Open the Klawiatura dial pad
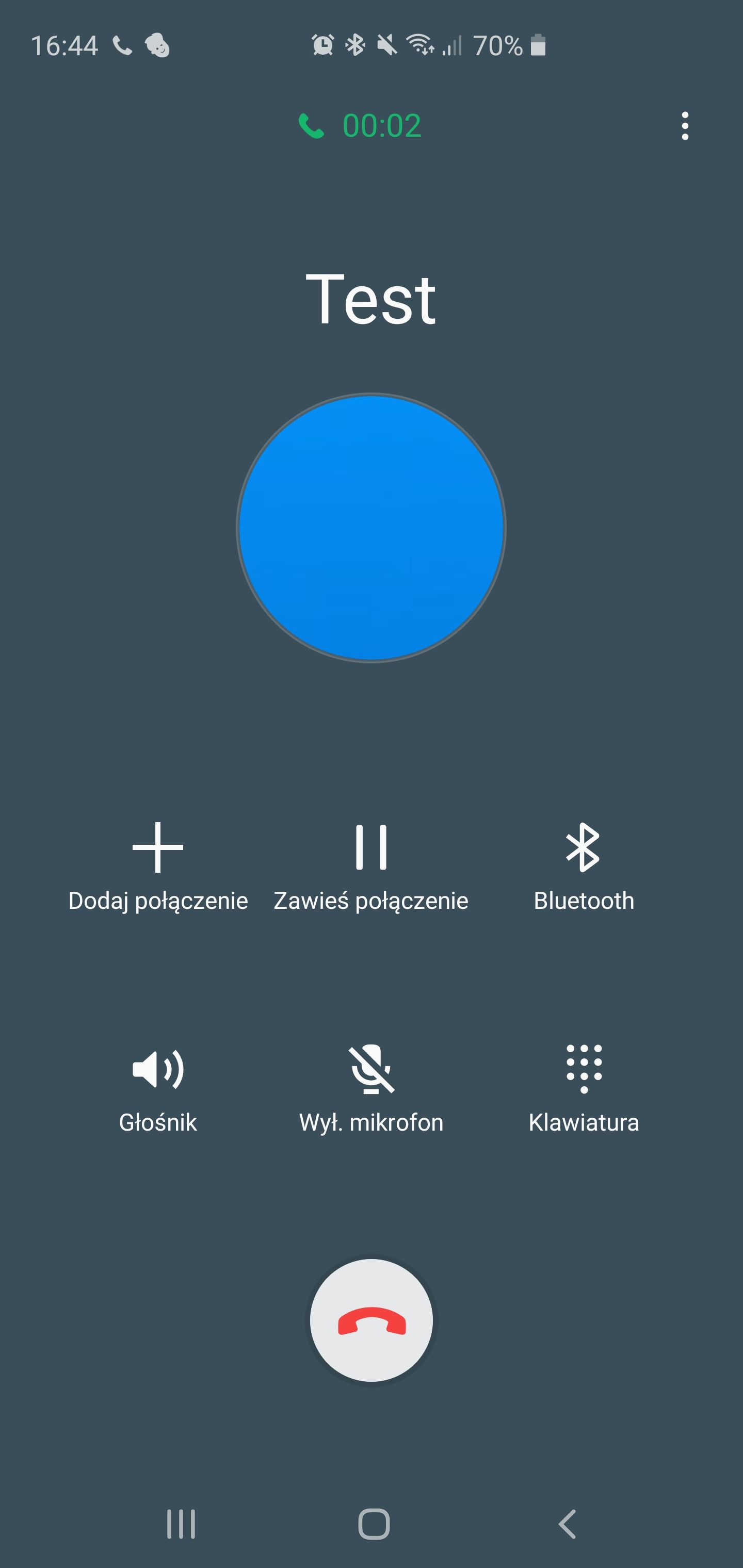743x1568 pixels. coord(584,1088)
